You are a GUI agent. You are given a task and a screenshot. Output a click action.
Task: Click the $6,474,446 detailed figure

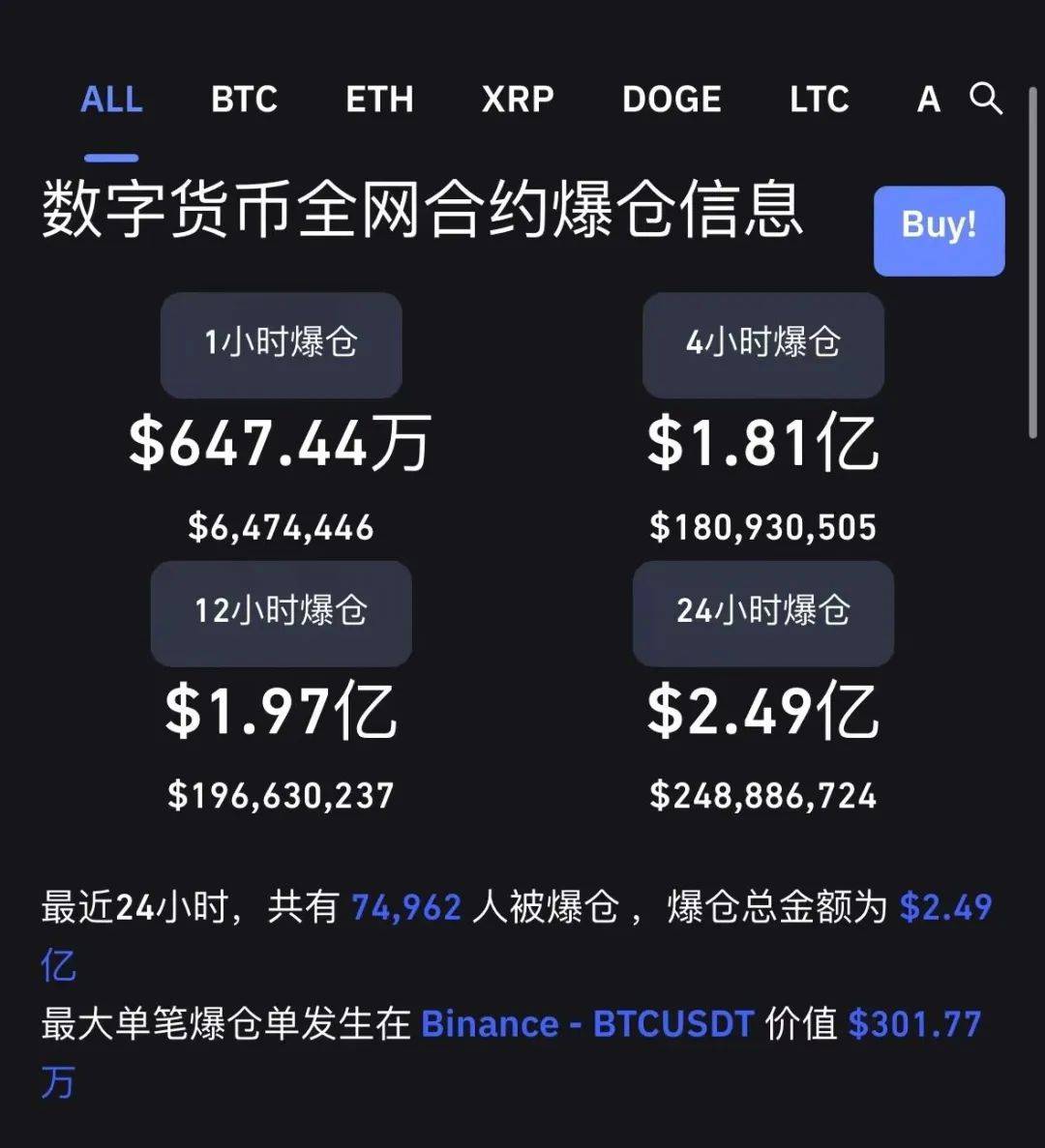click(x=281, y=527)
